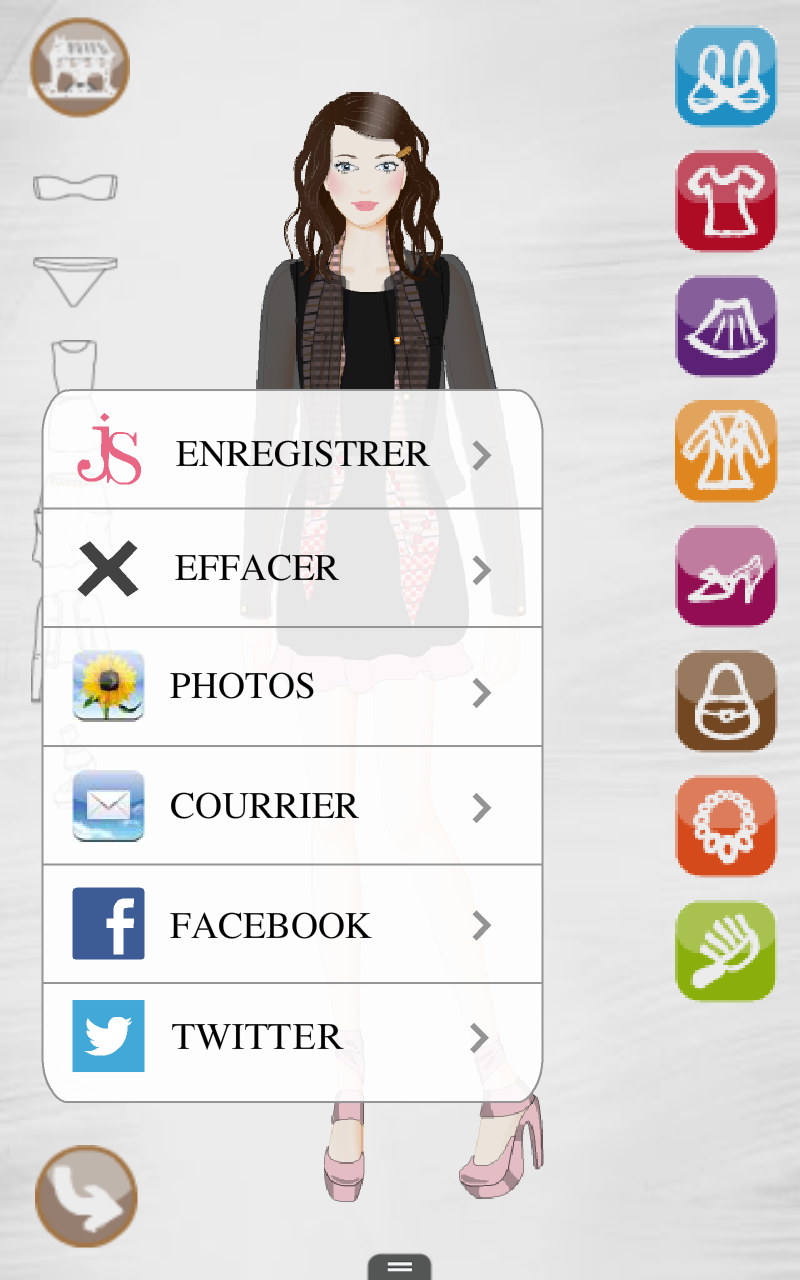Choose EFFACER to erase the outfit
Viewport: 800px width, 1280px height.
292,568
